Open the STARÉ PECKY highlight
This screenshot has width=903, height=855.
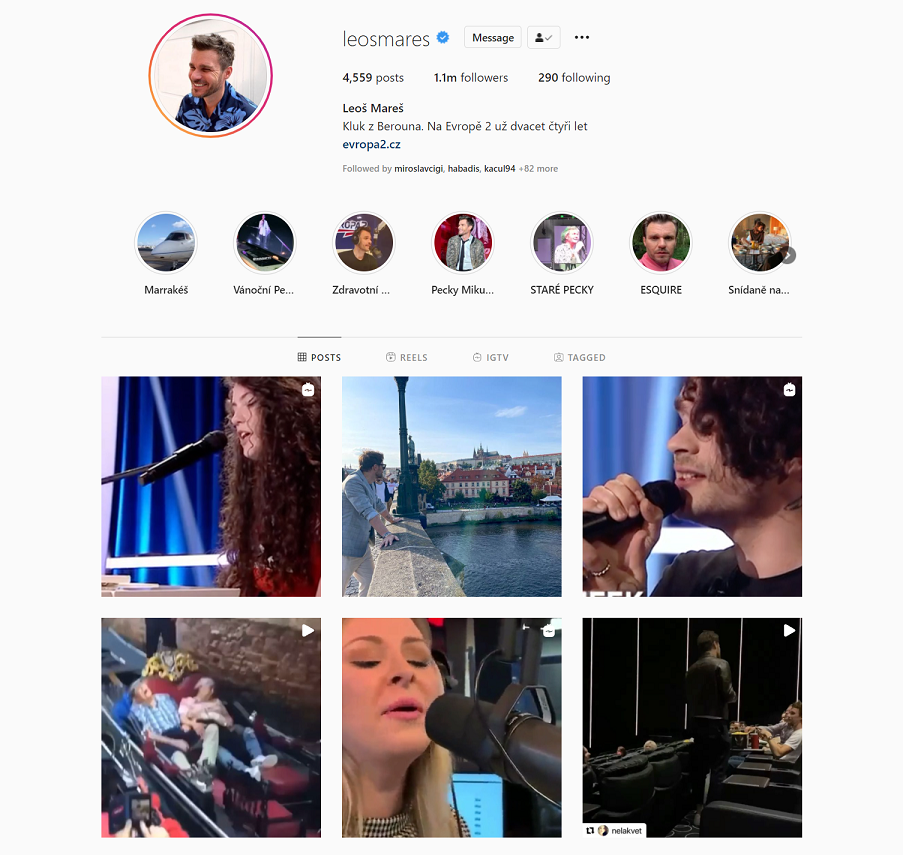562,243
